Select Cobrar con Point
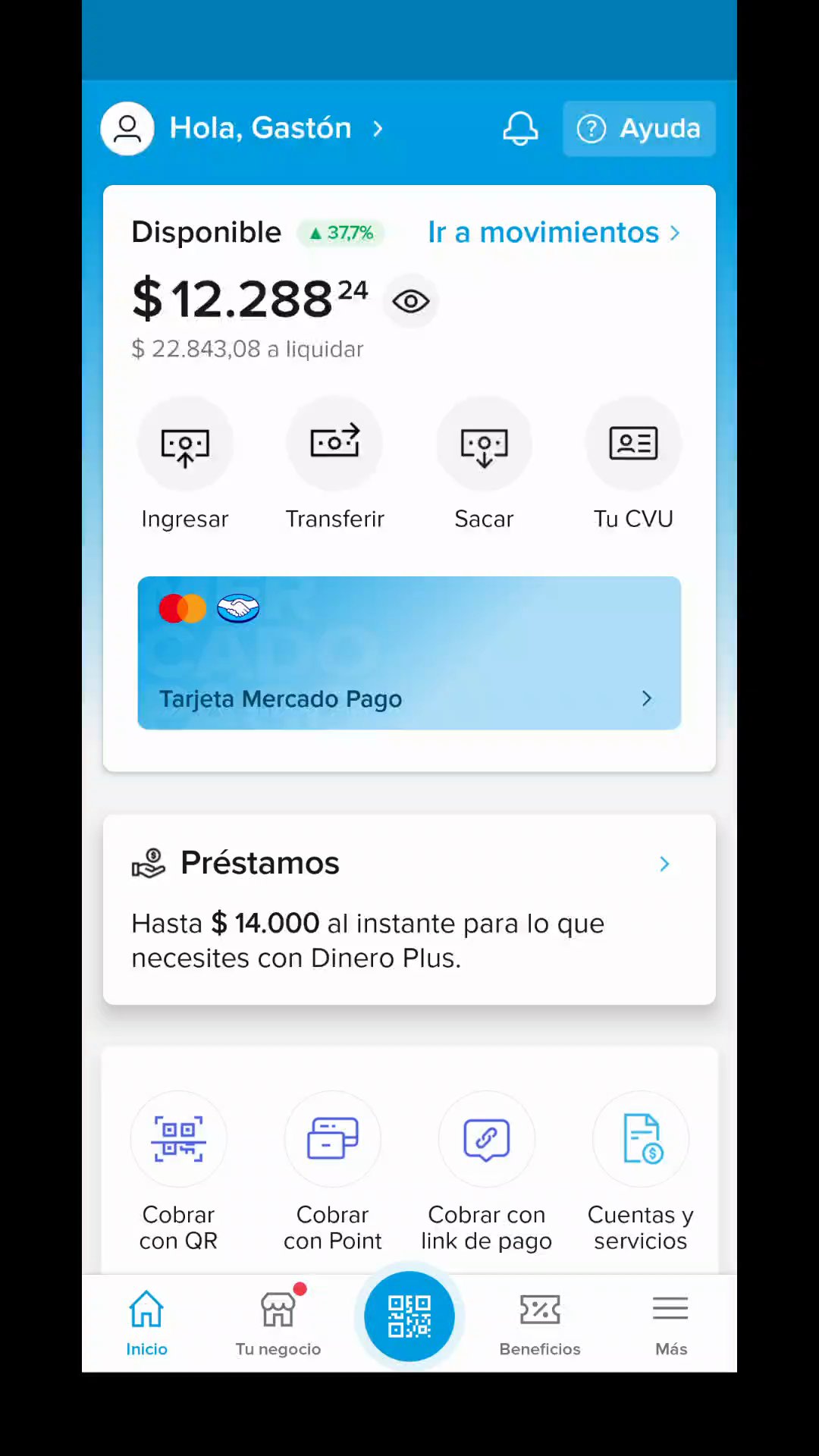The height and width of the screenshot is (1456, 819). 332,1140
